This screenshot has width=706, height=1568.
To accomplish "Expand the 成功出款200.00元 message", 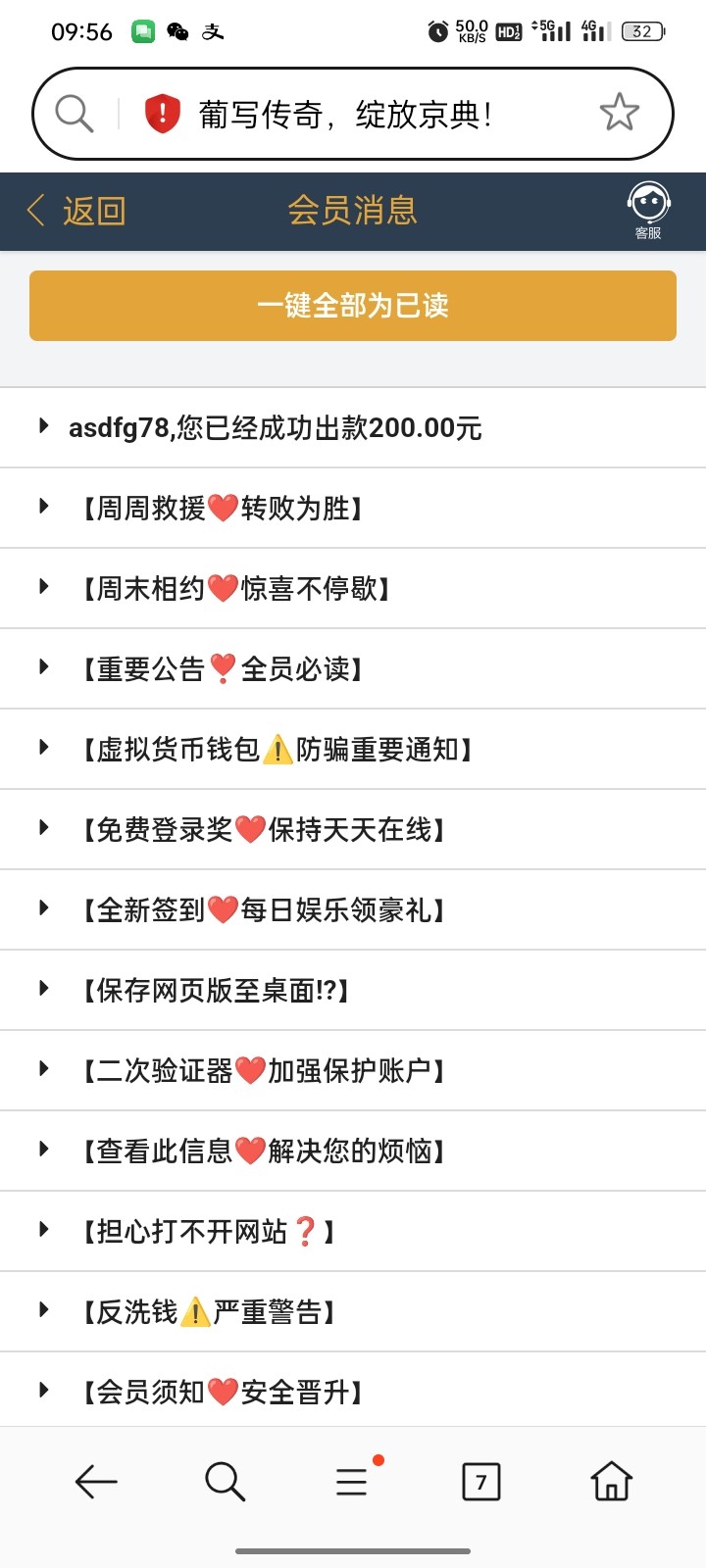I will coord(275,428).
